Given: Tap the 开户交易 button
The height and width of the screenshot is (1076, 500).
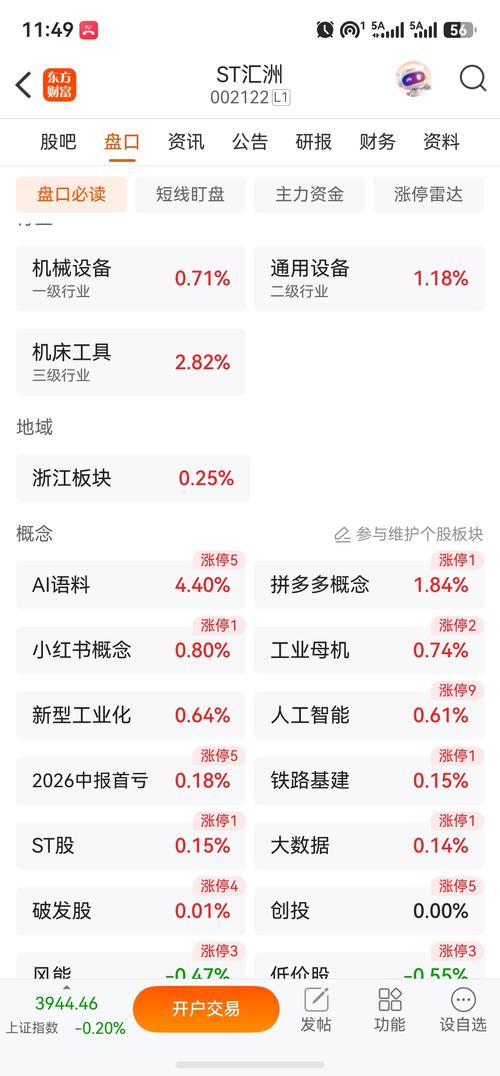Looking at the screenshot, I should (206, 1009).
